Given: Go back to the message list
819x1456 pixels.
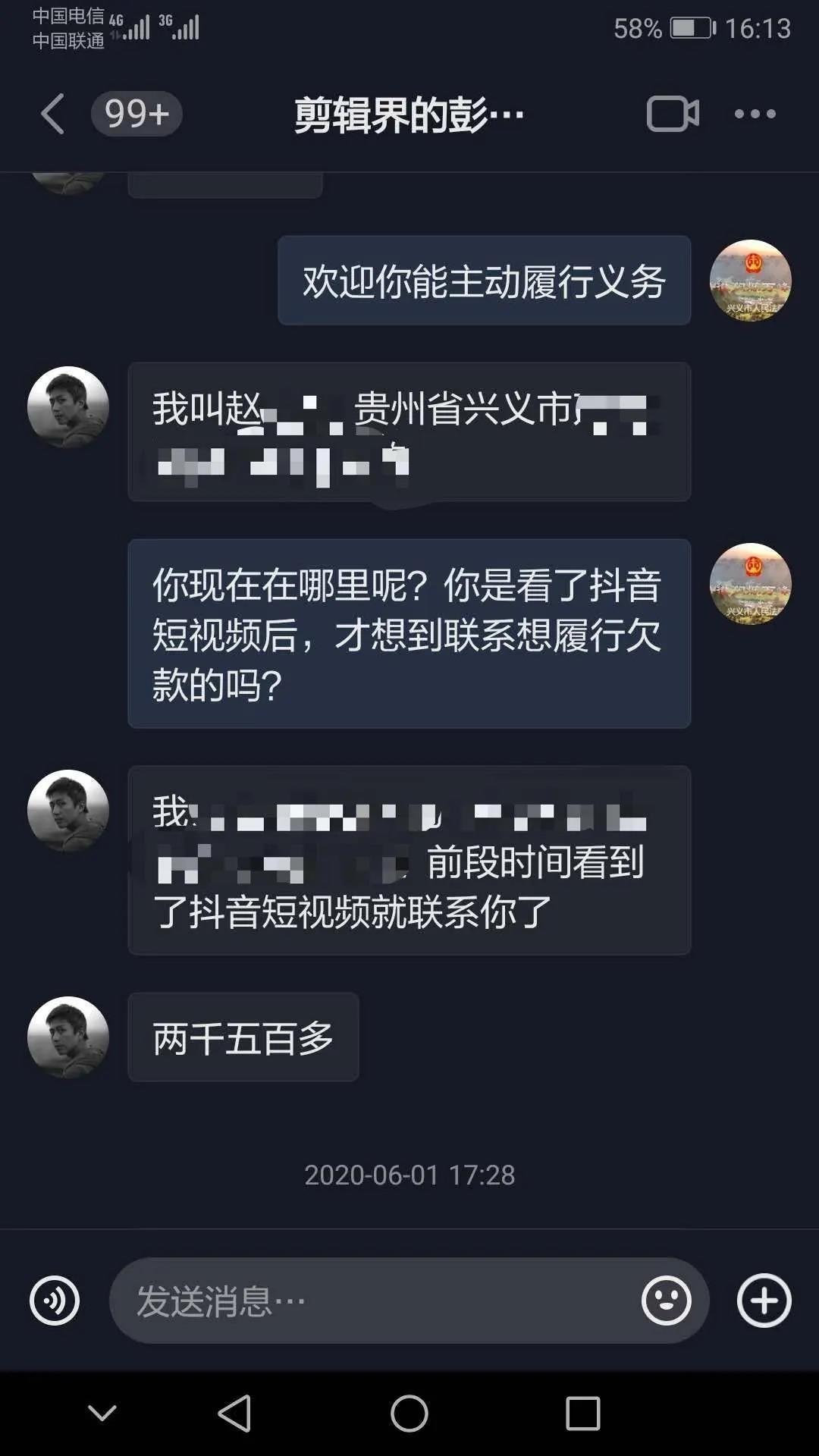Looking at the screenshot, I should (53, 115).
